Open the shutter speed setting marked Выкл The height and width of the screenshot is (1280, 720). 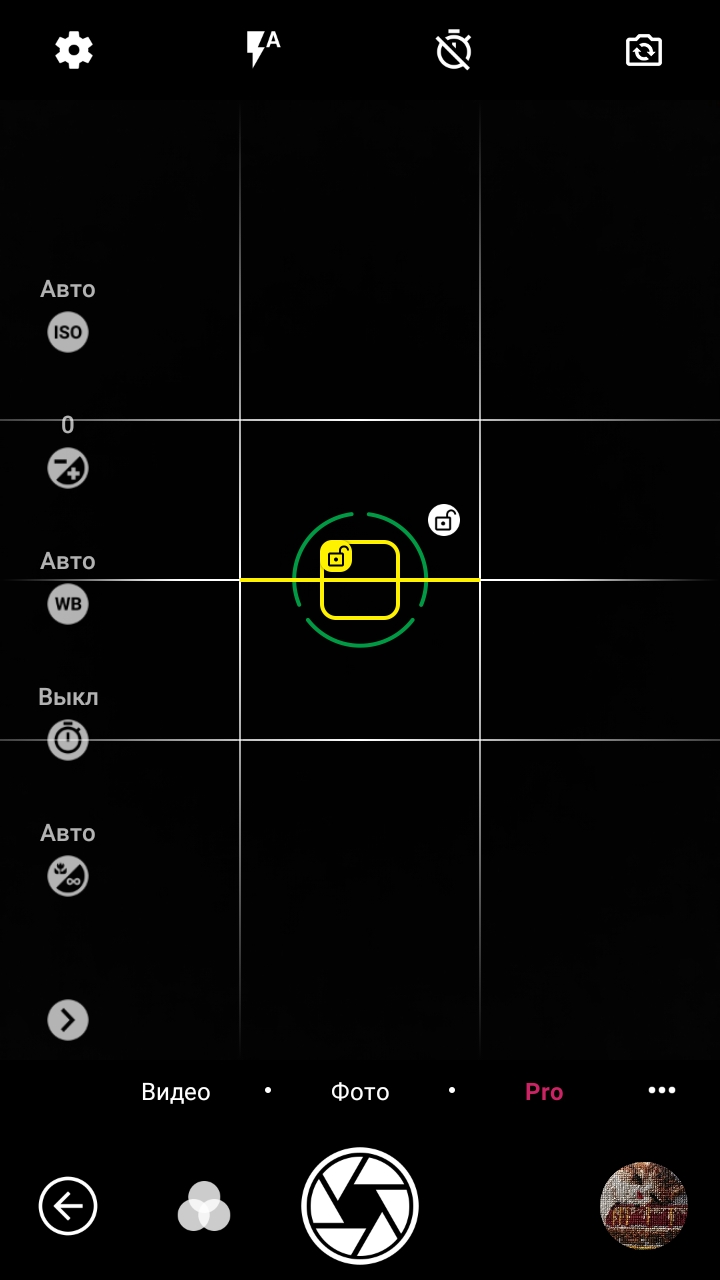[x=68, y=740]
